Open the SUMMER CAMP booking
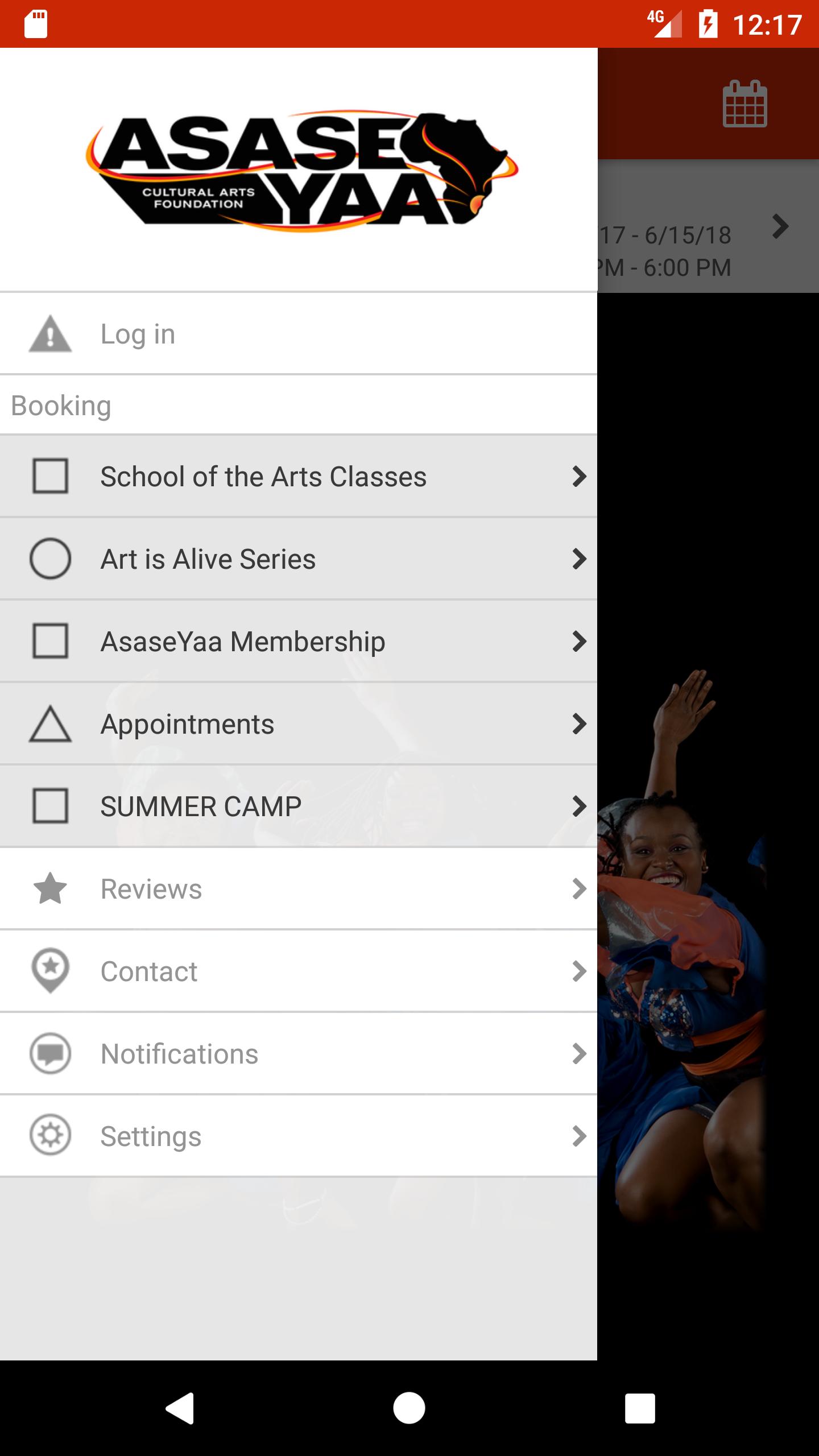Viewport: 819px width, 1456px height. (x=299, y=806)
